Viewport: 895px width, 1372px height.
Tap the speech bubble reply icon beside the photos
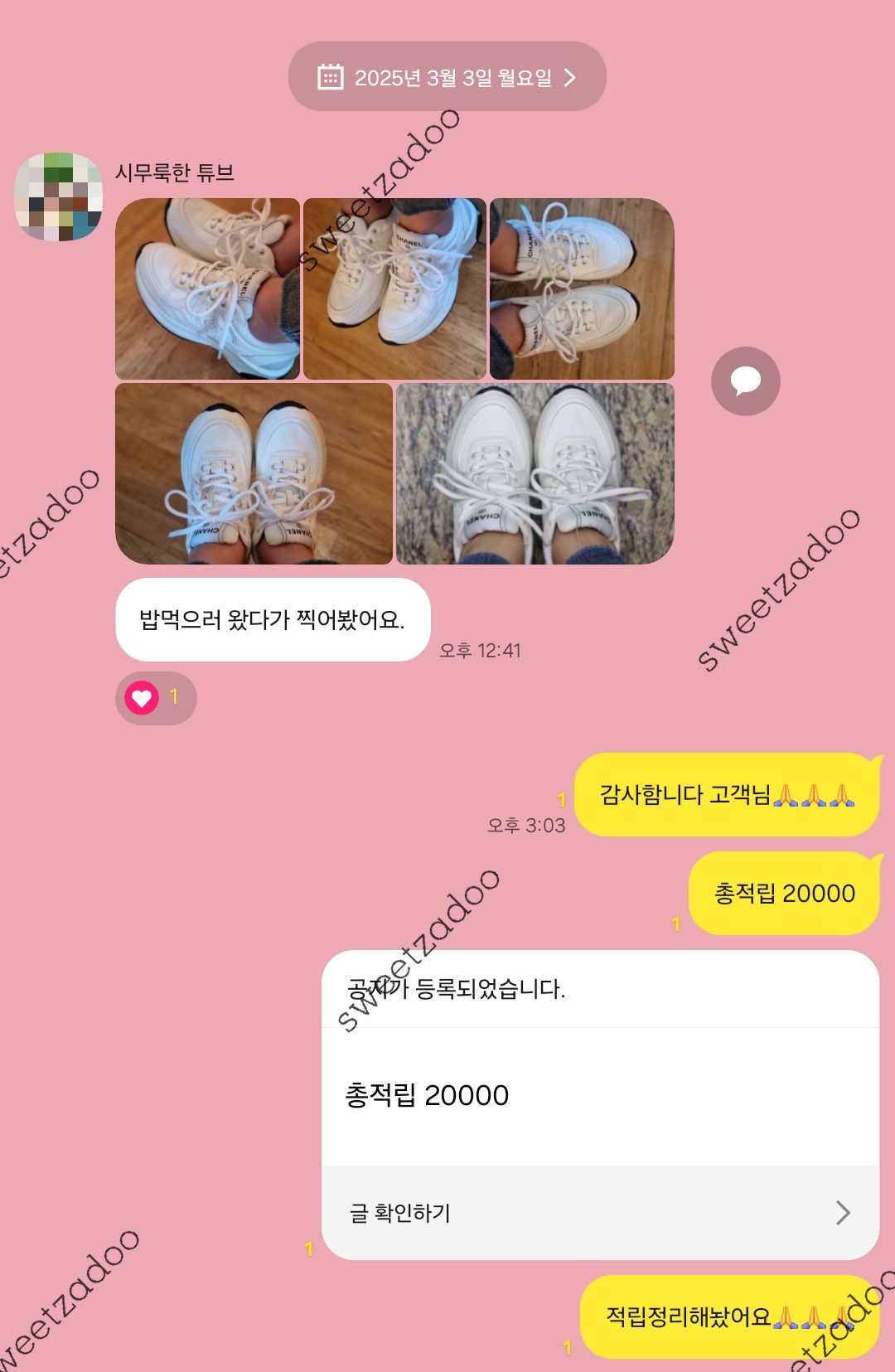(x=745, y=381)
